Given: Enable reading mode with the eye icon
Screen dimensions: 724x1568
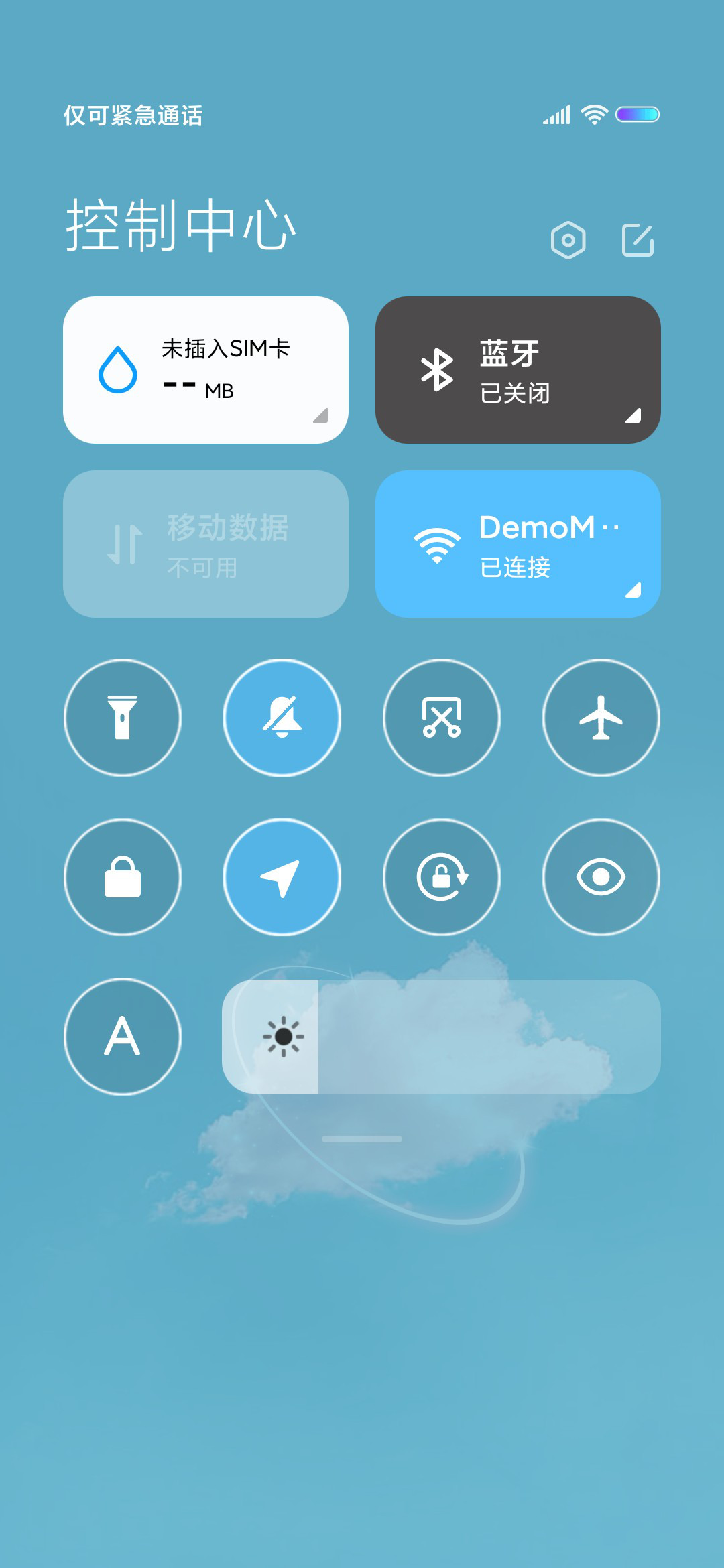Looking at the screenshot, I should [x=601, y=877].
